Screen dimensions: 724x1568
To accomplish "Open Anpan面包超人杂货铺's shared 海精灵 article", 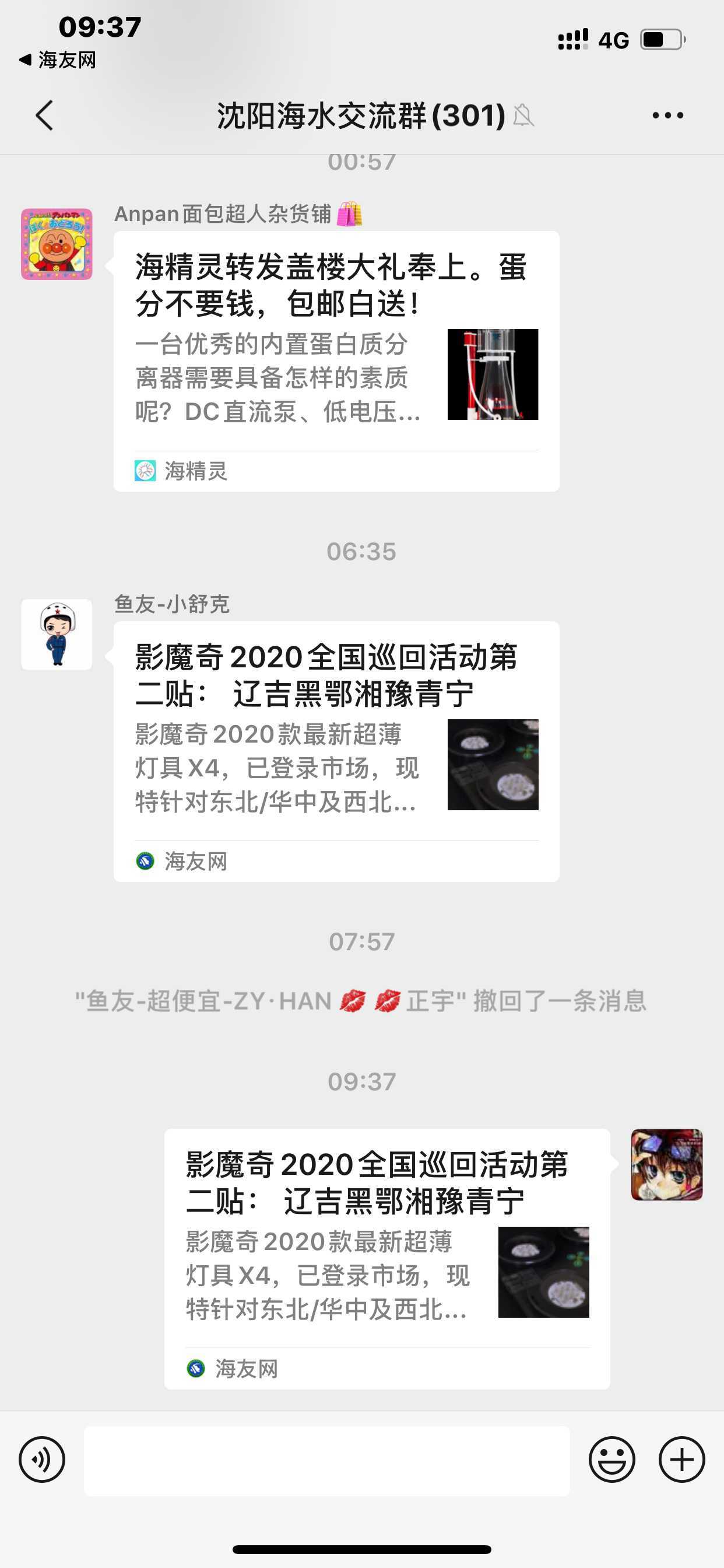I will click(x=336, y=362).
